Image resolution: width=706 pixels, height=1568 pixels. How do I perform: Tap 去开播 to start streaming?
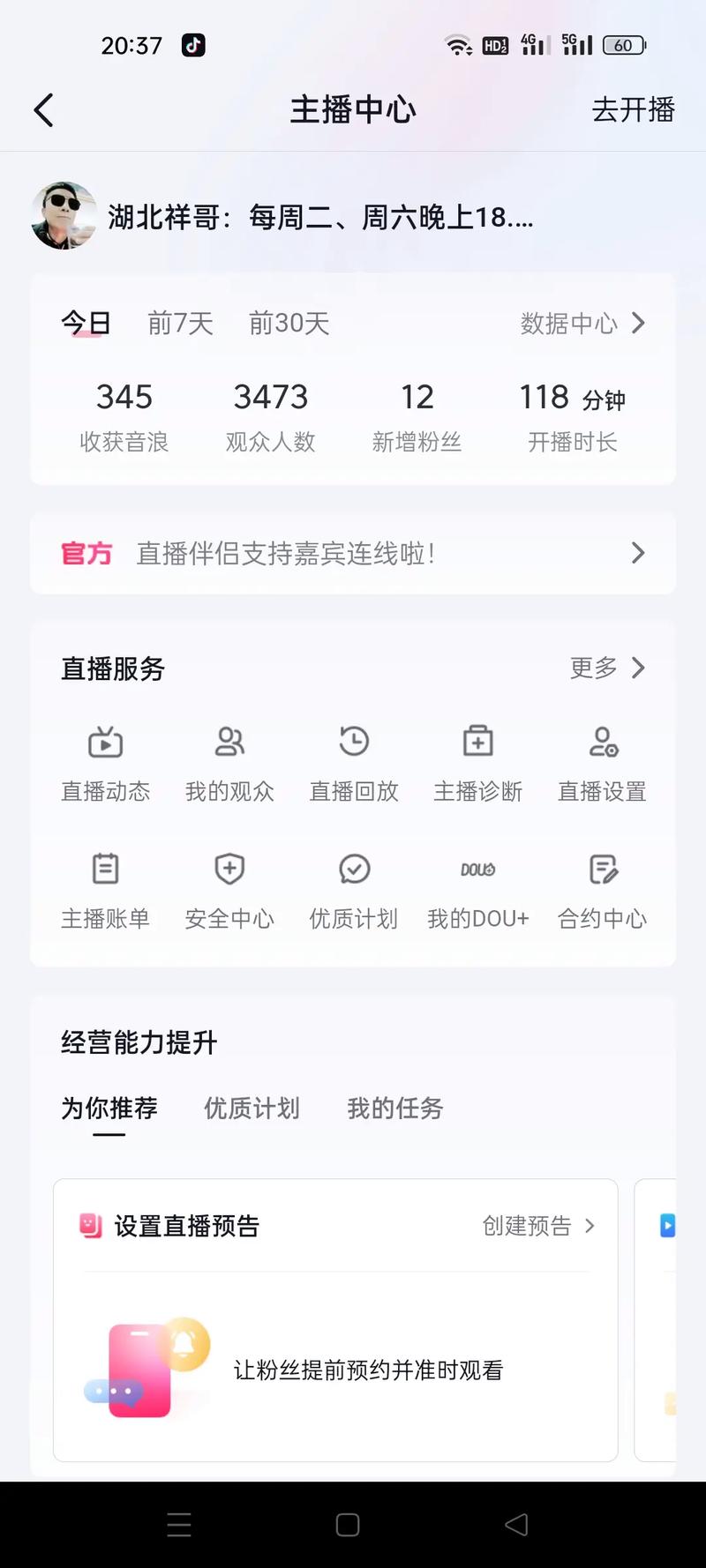632,109
